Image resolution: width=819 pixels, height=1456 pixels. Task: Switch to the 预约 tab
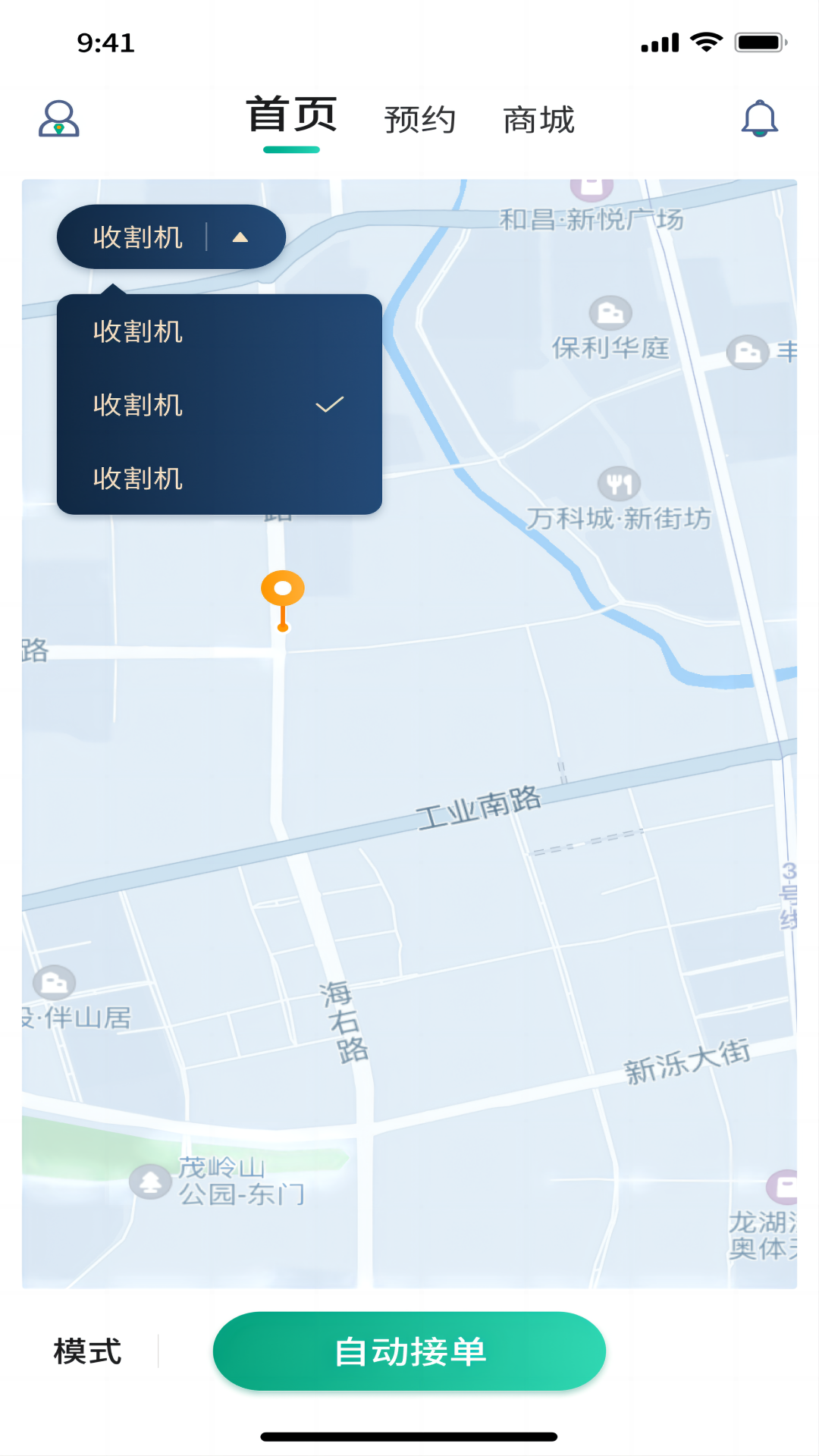420,120
